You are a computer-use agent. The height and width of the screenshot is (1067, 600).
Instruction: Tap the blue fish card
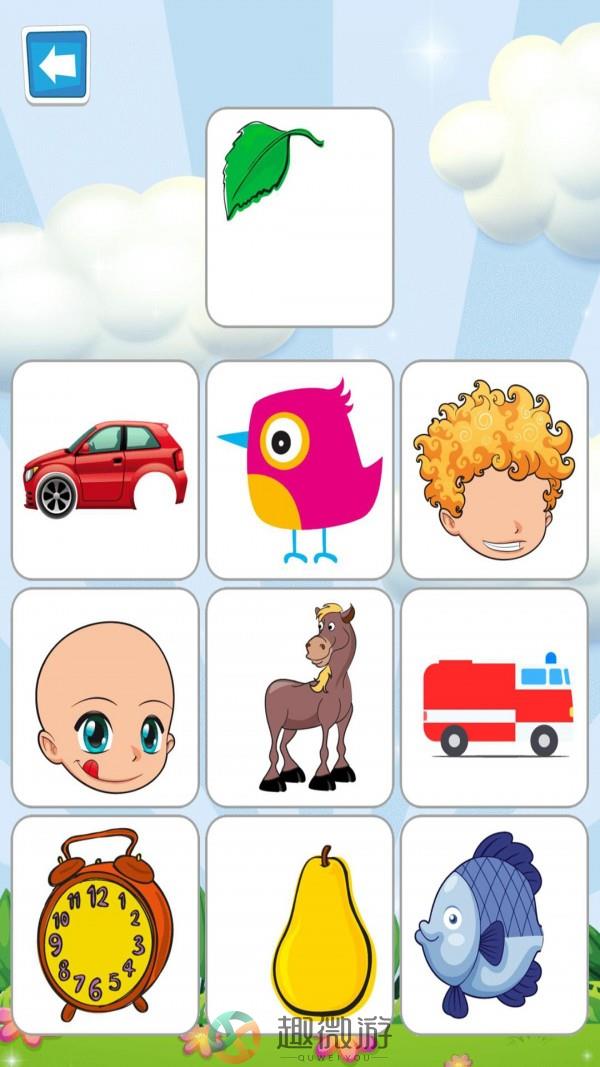pos(494,924)
